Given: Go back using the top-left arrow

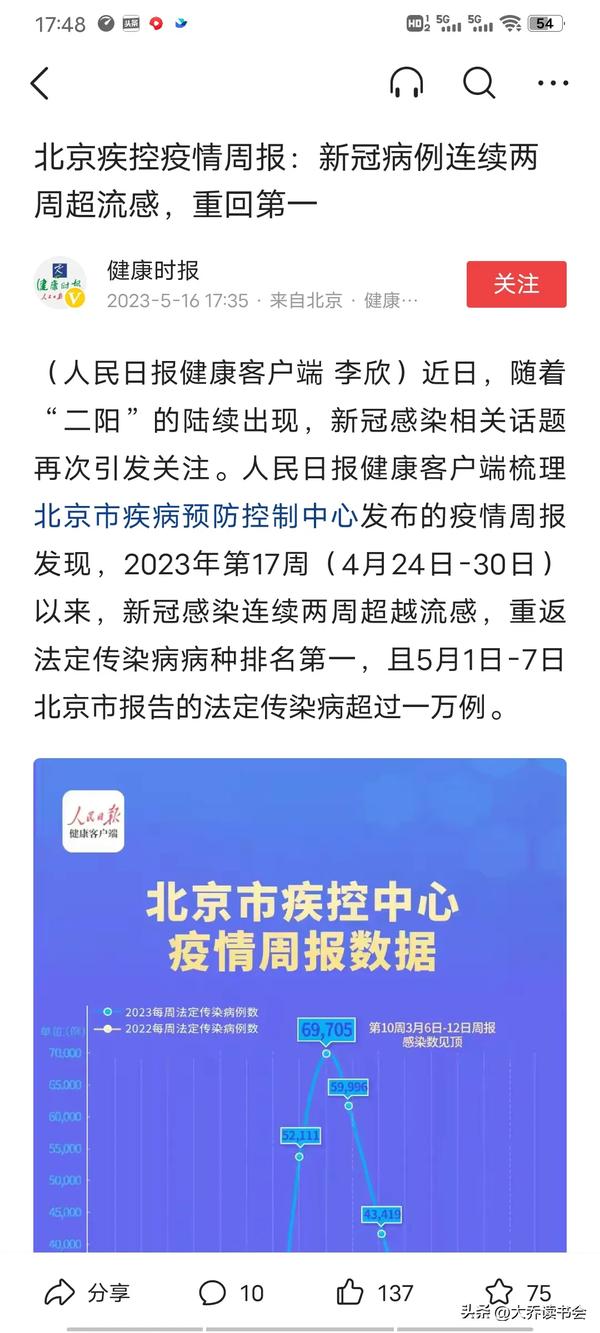Looking at the screenshot, I should (x=40, y=84).
